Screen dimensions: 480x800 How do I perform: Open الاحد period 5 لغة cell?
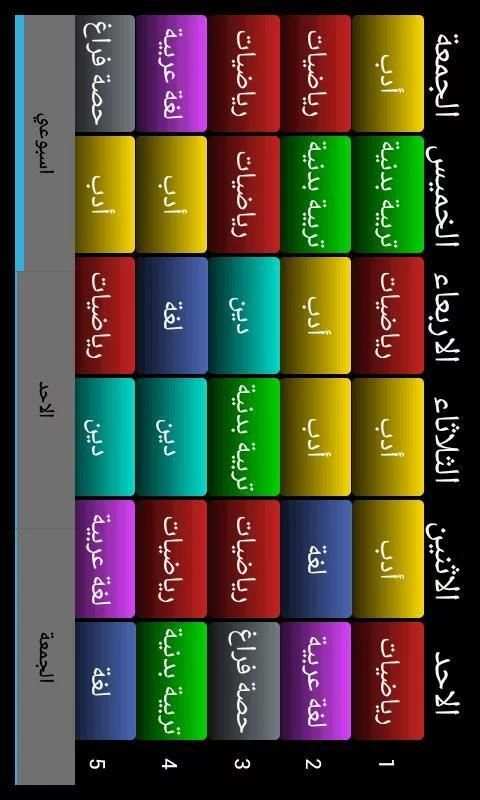[x=105, y=681]
